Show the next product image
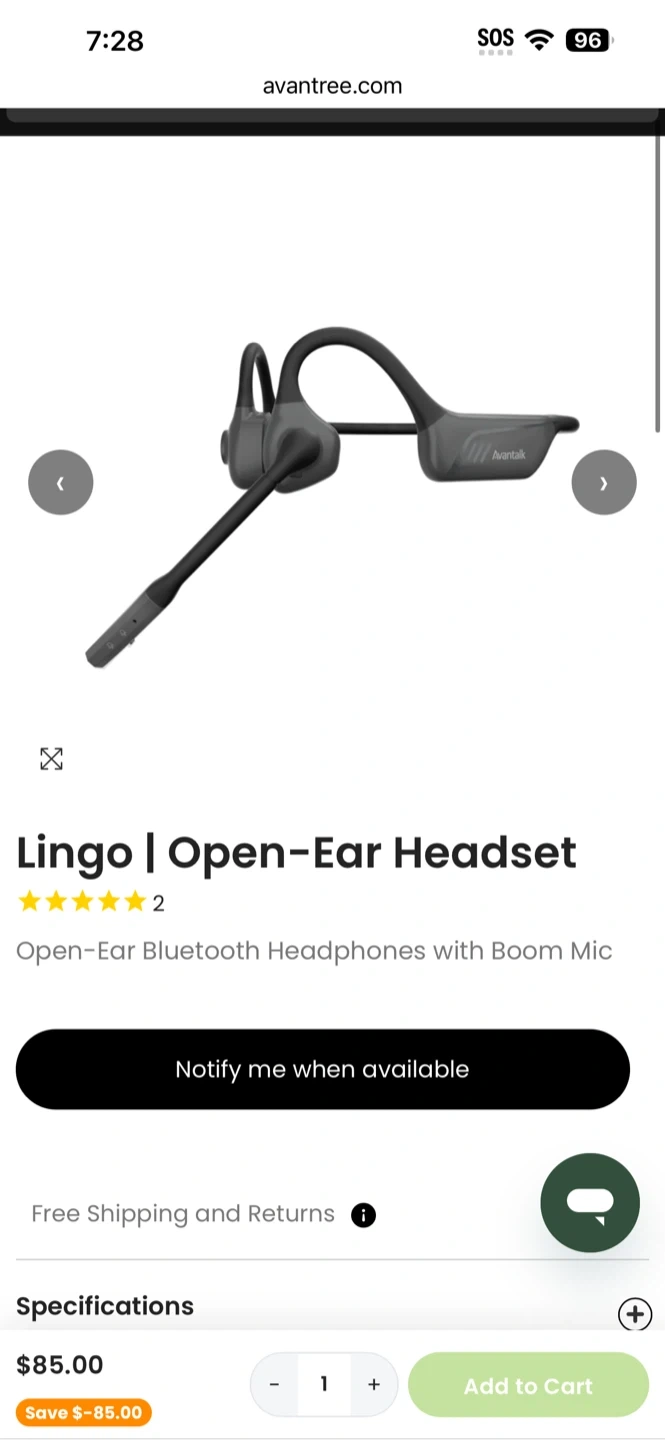Screen dimensions: 665x1440 pos(603,483)
